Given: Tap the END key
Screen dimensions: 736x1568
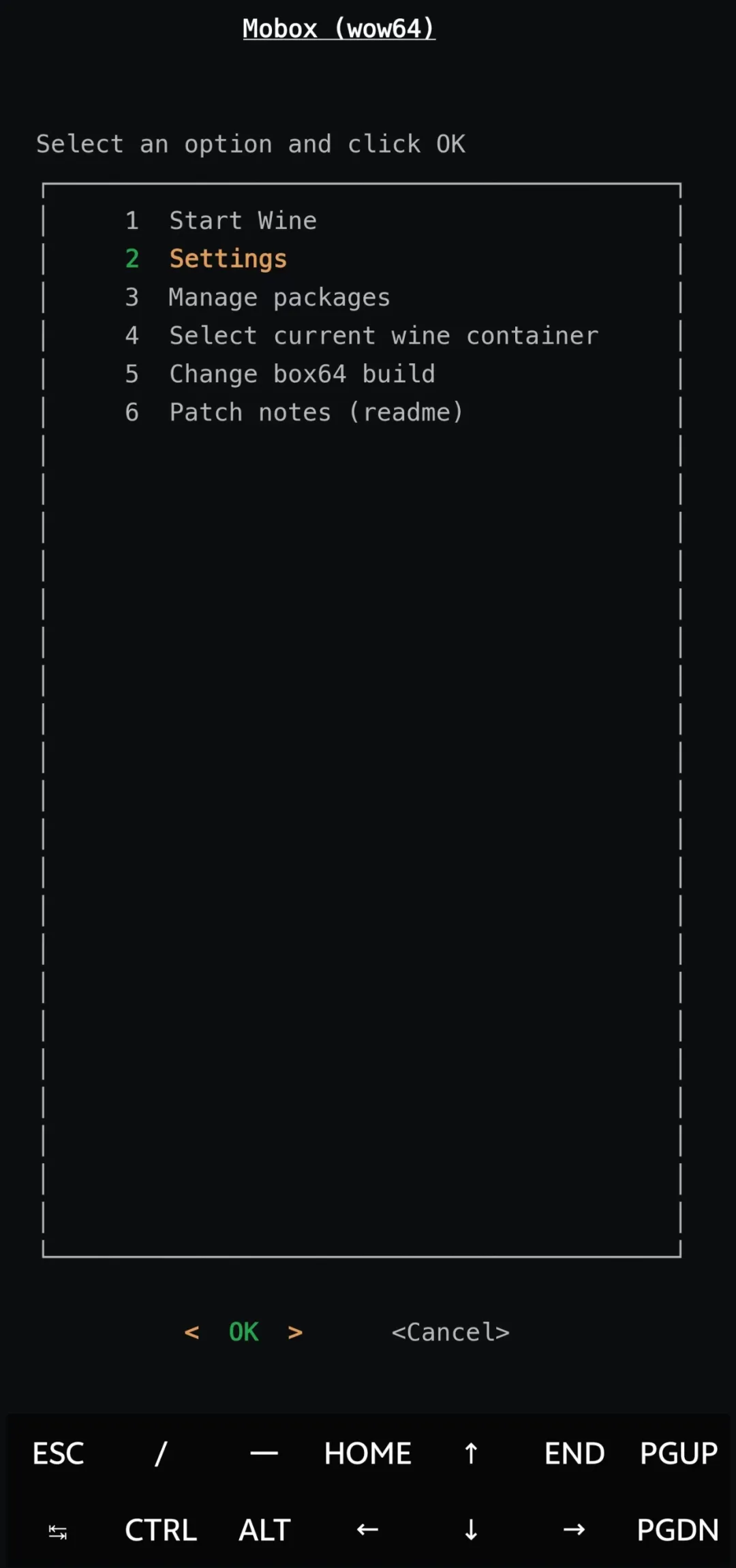Looking at the screenshot, I should pos(574,1454).
